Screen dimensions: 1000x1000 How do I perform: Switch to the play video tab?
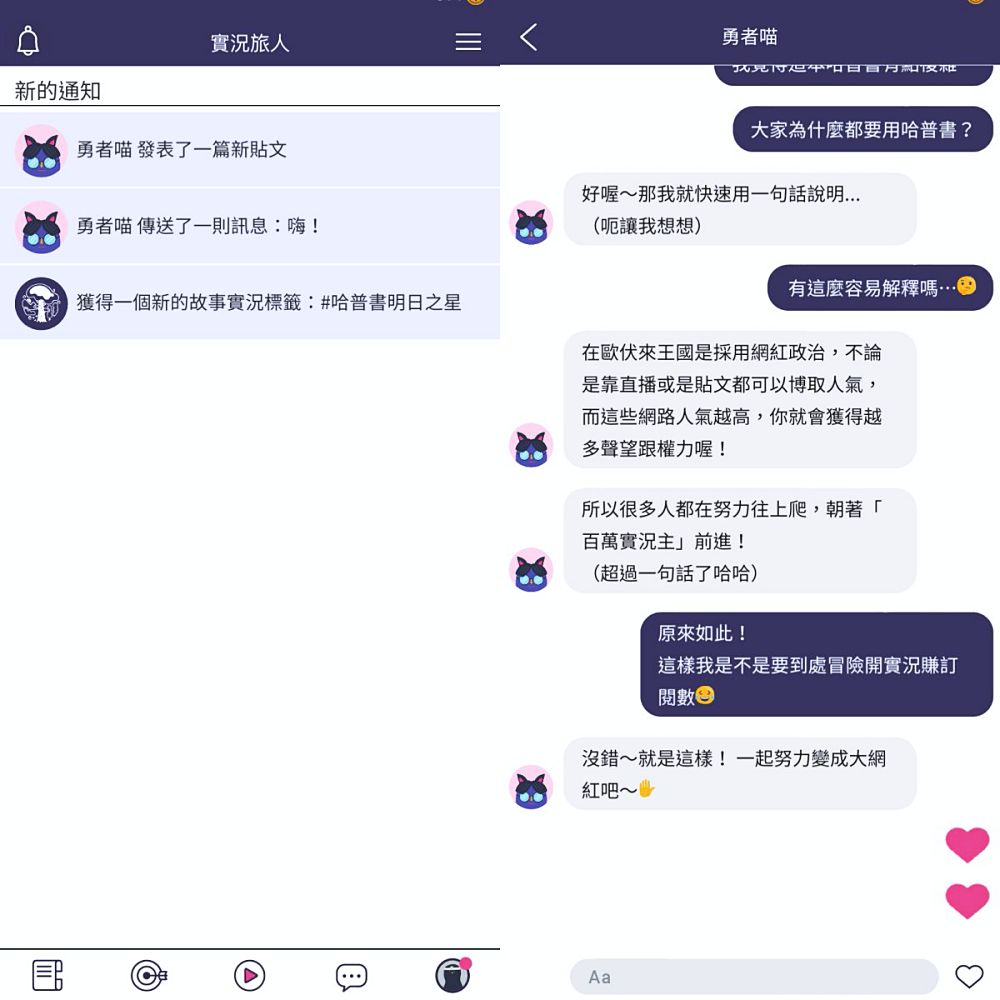tap(249, 975)
